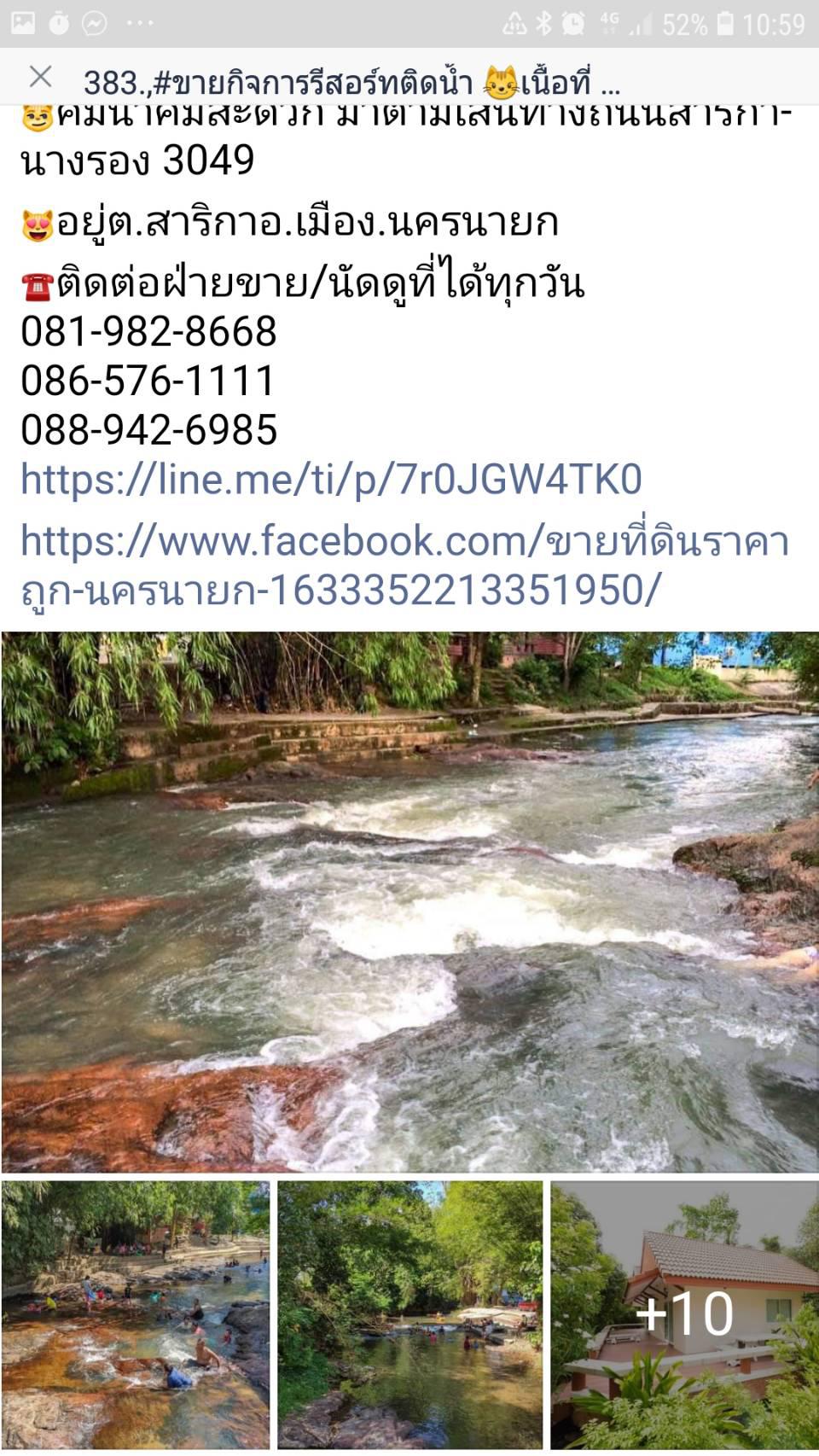Image resolution: width=819 pixels, height=1456 pixels.
Task: Open the shaded stream photo
Action: tap(410, 1314)
